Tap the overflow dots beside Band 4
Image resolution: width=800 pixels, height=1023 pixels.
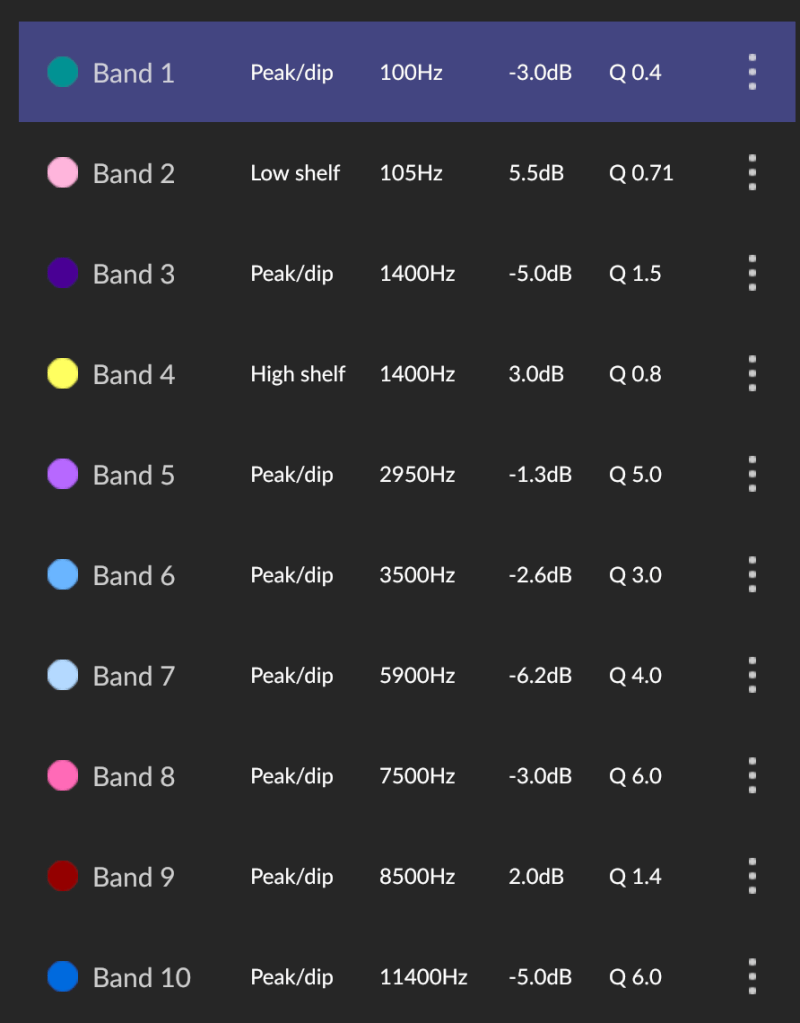(x=752, y=374)
